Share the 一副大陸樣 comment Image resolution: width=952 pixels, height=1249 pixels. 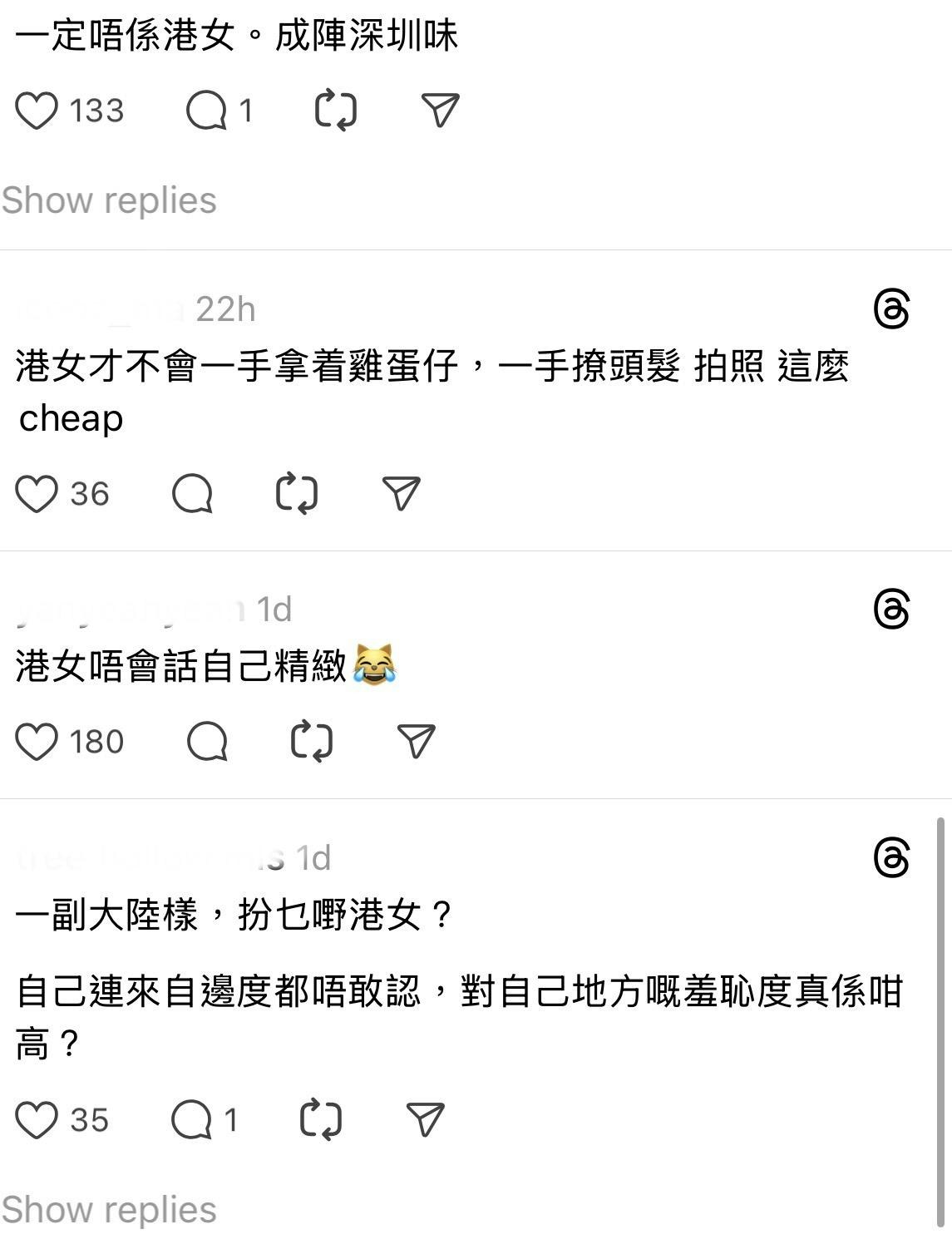425,1120
